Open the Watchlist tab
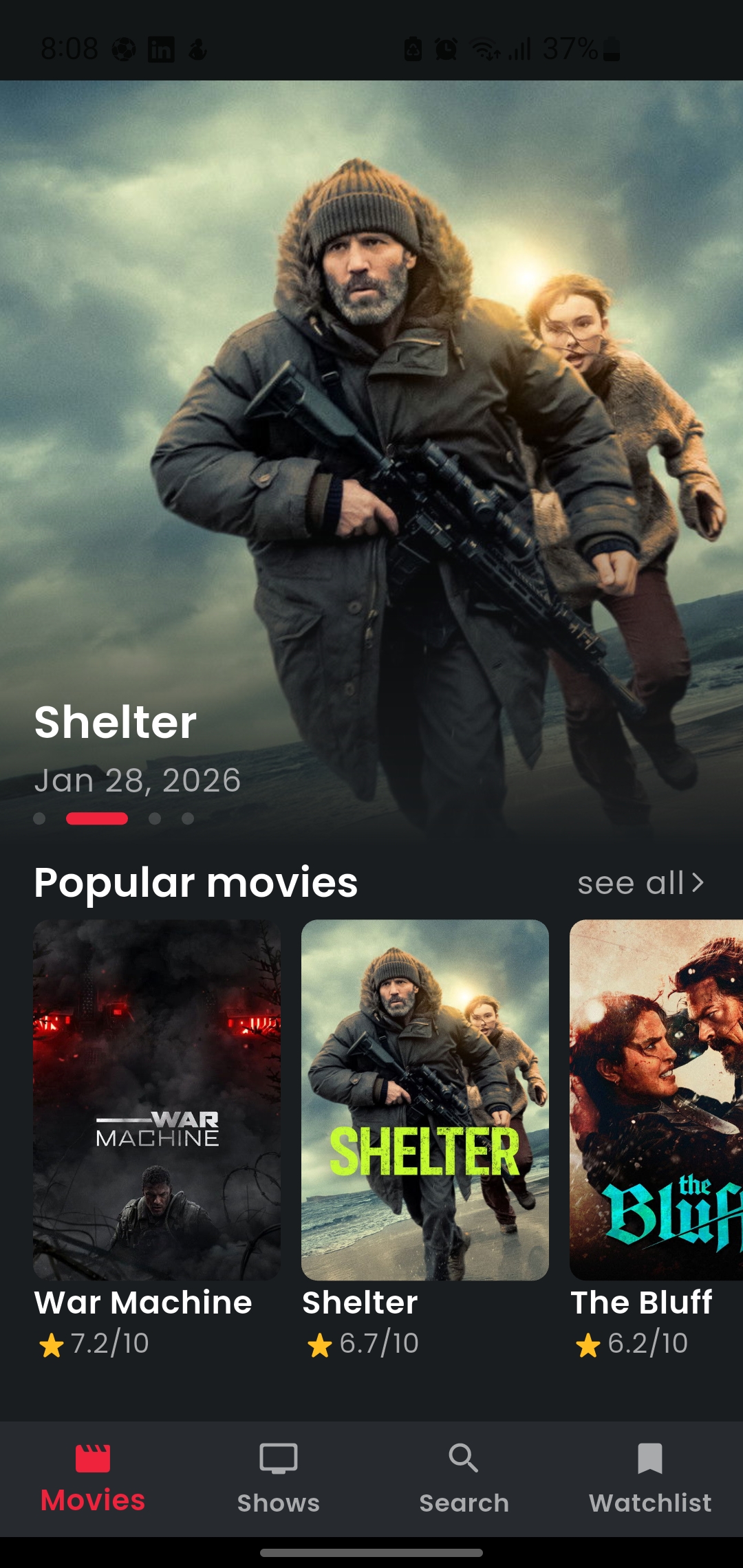The width and height of the screenshot is (743, 1568). [650, 1479]
